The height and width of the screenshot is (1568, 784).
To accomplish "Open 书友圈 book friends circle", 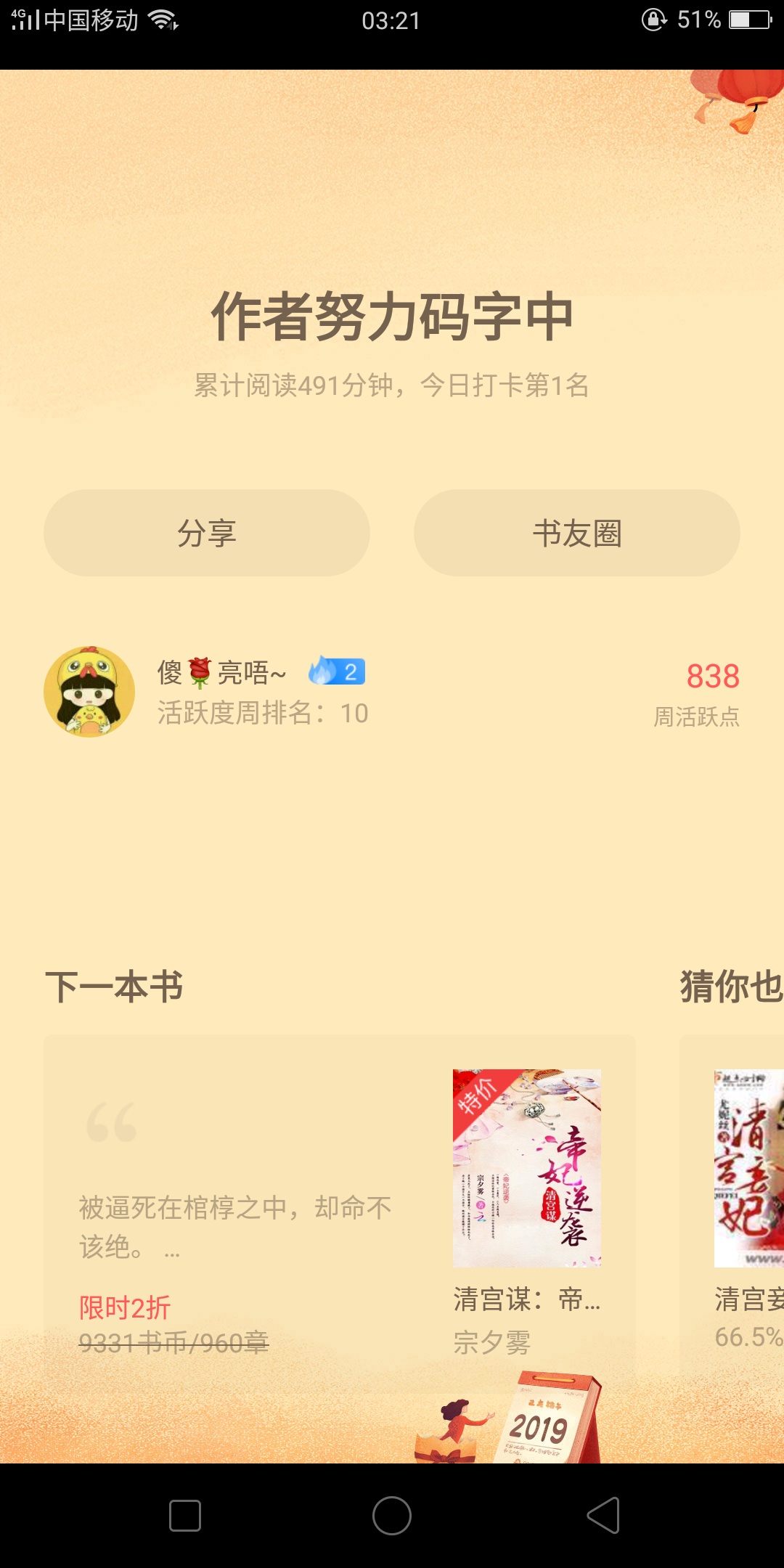I will click(577, 533).
